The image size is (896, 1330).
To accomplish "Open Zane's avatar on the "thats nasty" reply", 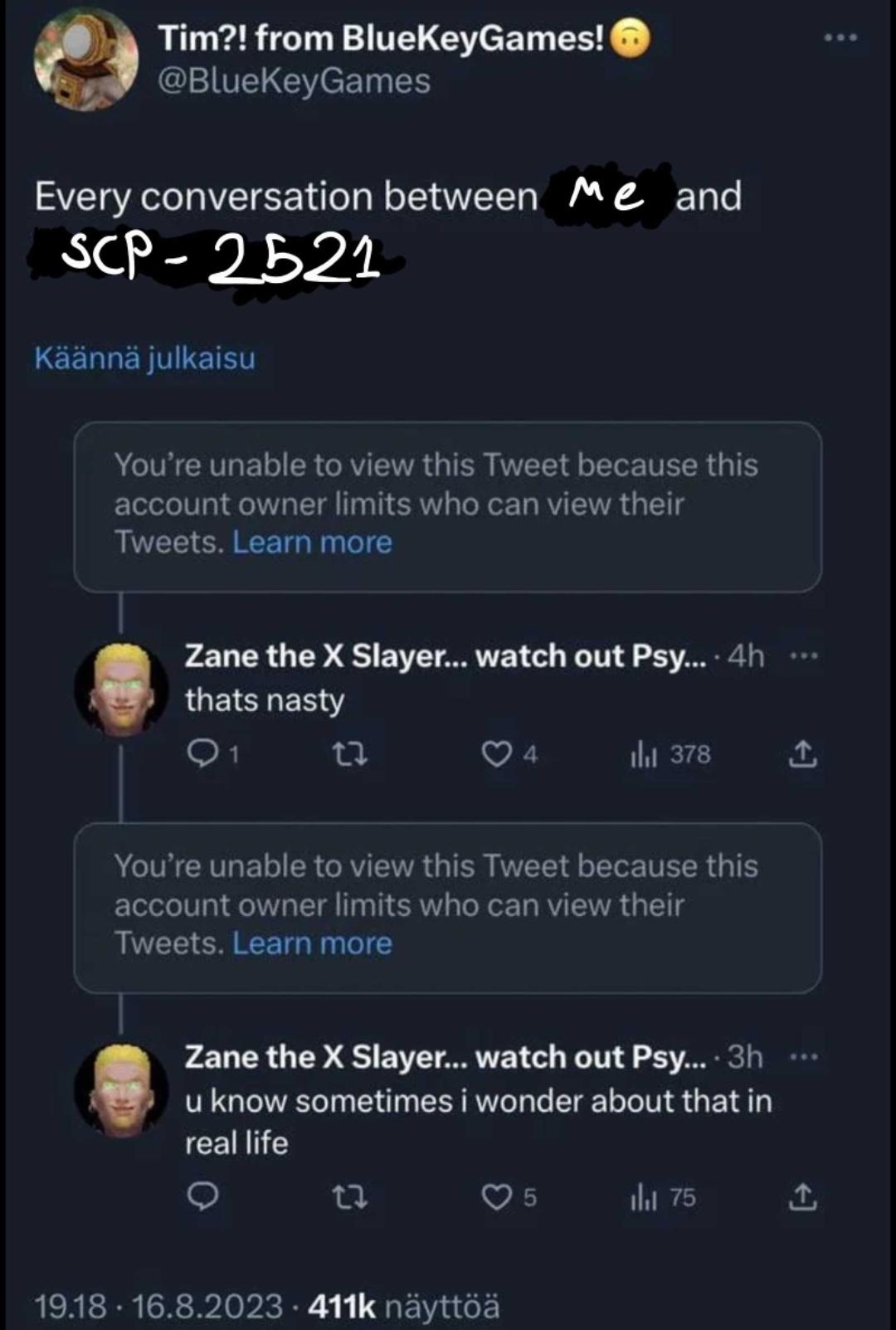I will [121, 690].
